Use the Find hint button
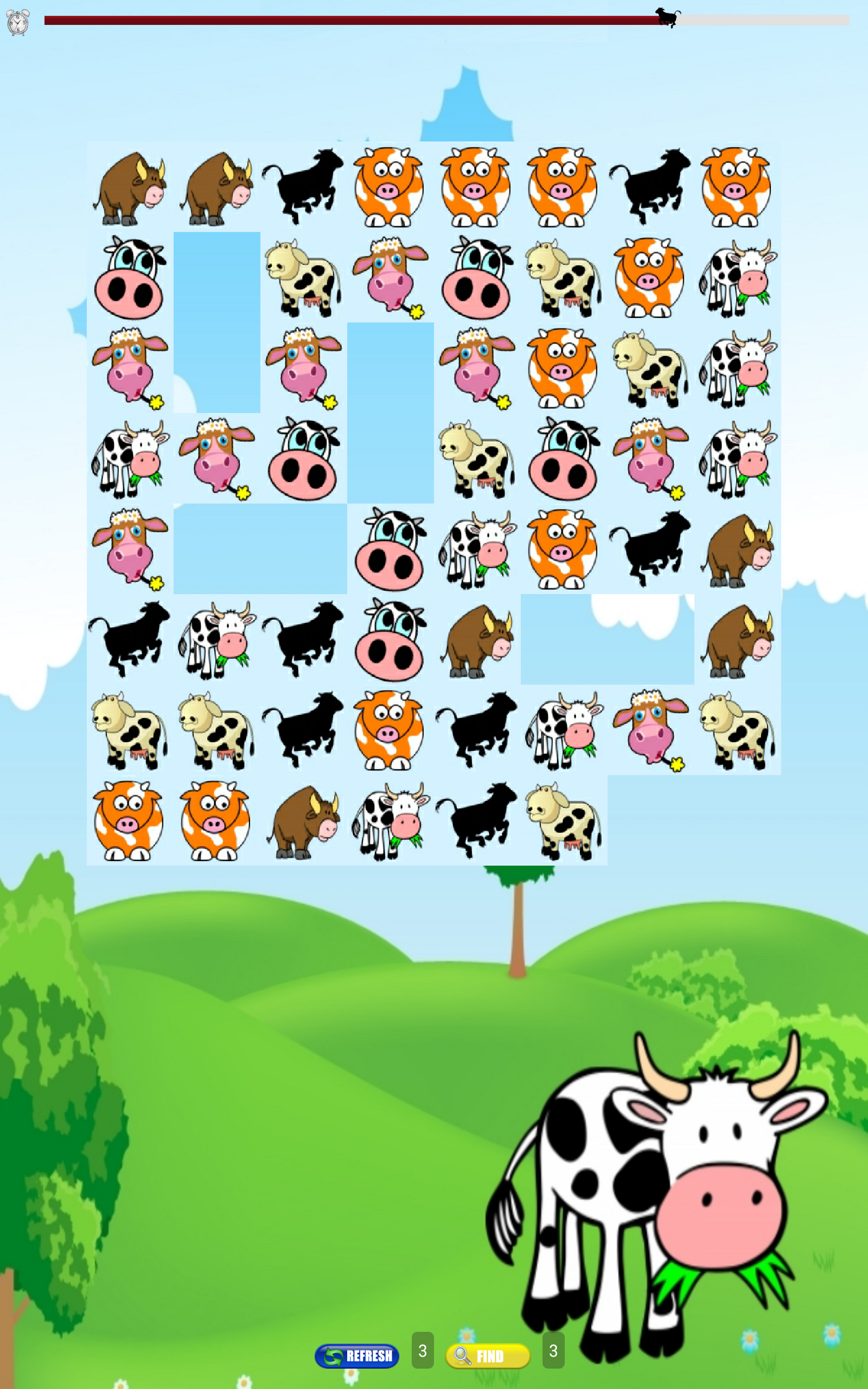868x1389 pixels. click(487, 1356)
